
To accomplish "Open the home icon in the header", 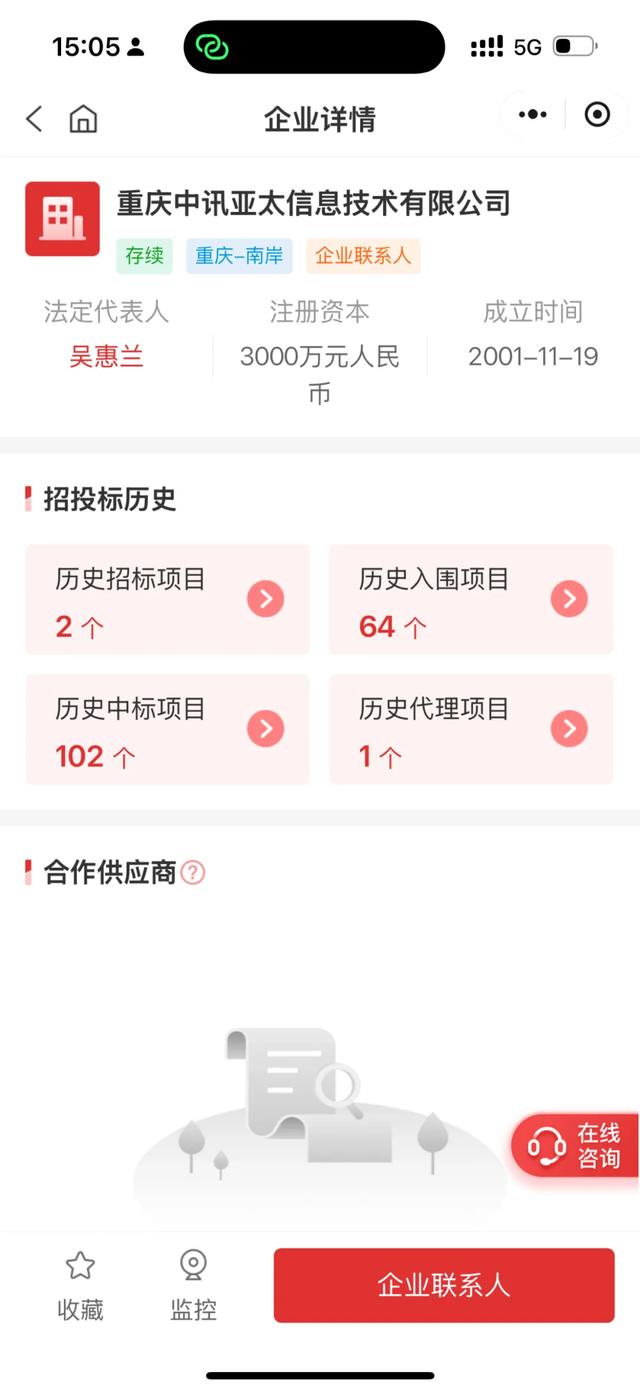I will coord(83,119).
